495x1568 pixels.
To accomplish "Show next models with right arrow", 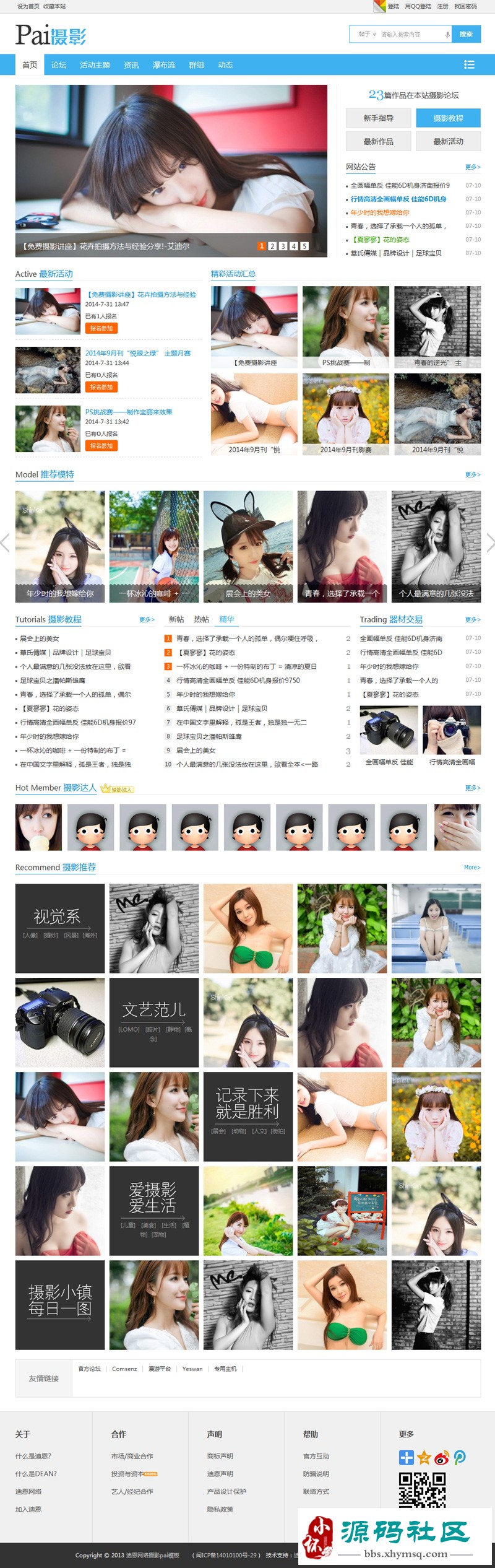I will (489, 543).
